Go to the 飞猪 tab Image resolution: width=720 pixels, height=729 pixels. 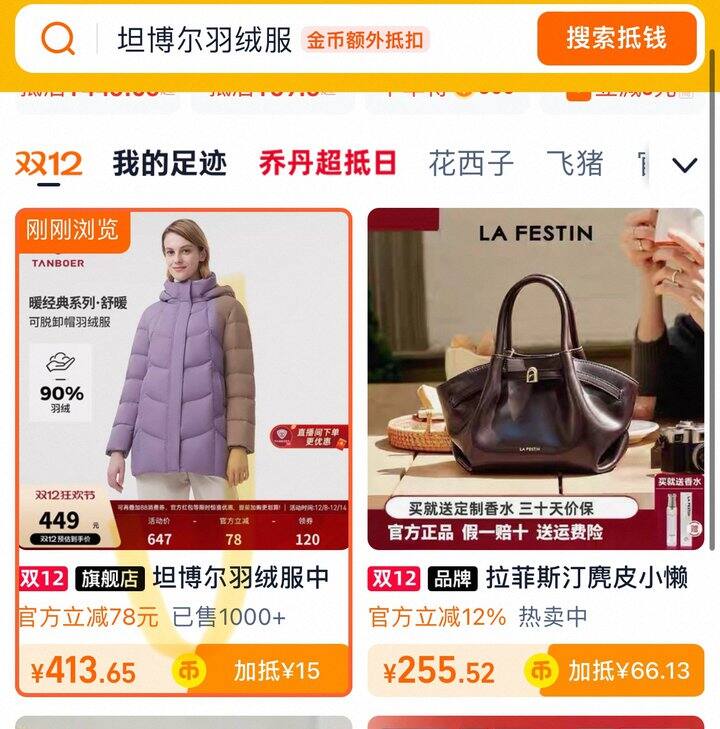coord(574,164)
